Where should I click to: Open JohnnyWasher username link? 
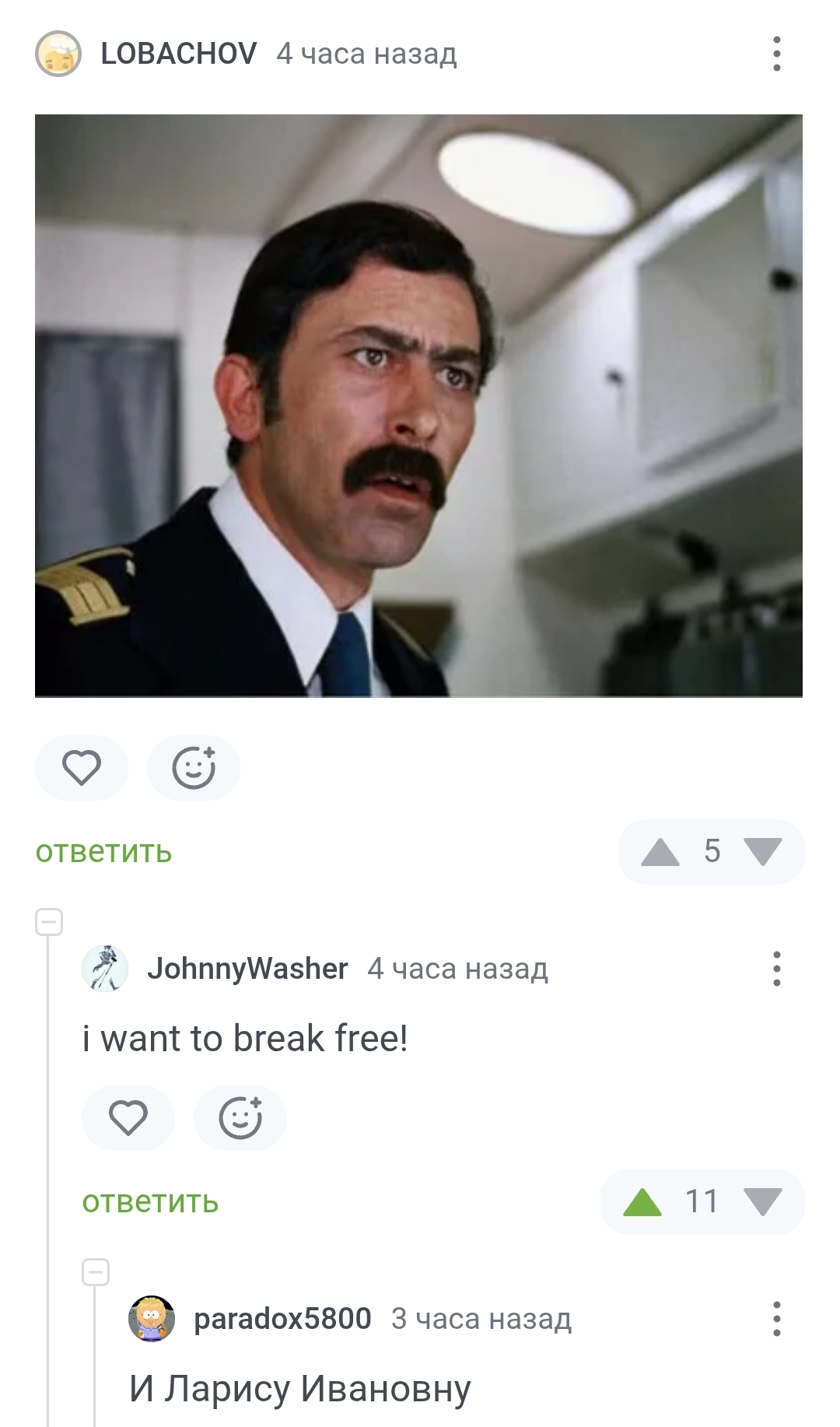pyautogui.click(x=247, y=969)
